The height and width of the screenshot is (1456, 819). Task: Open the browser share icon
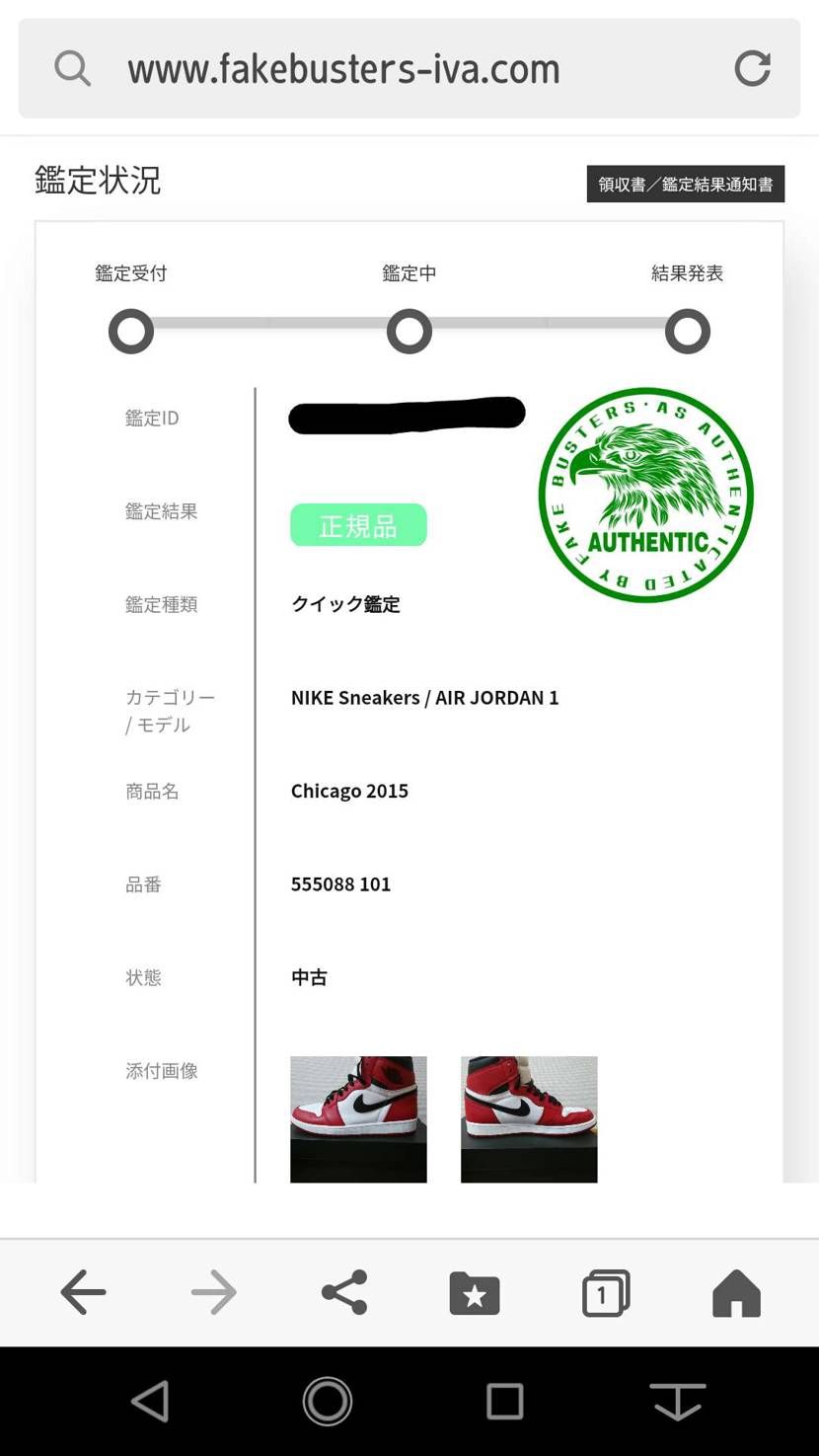pyautogui.click(x=342, y=1292)
